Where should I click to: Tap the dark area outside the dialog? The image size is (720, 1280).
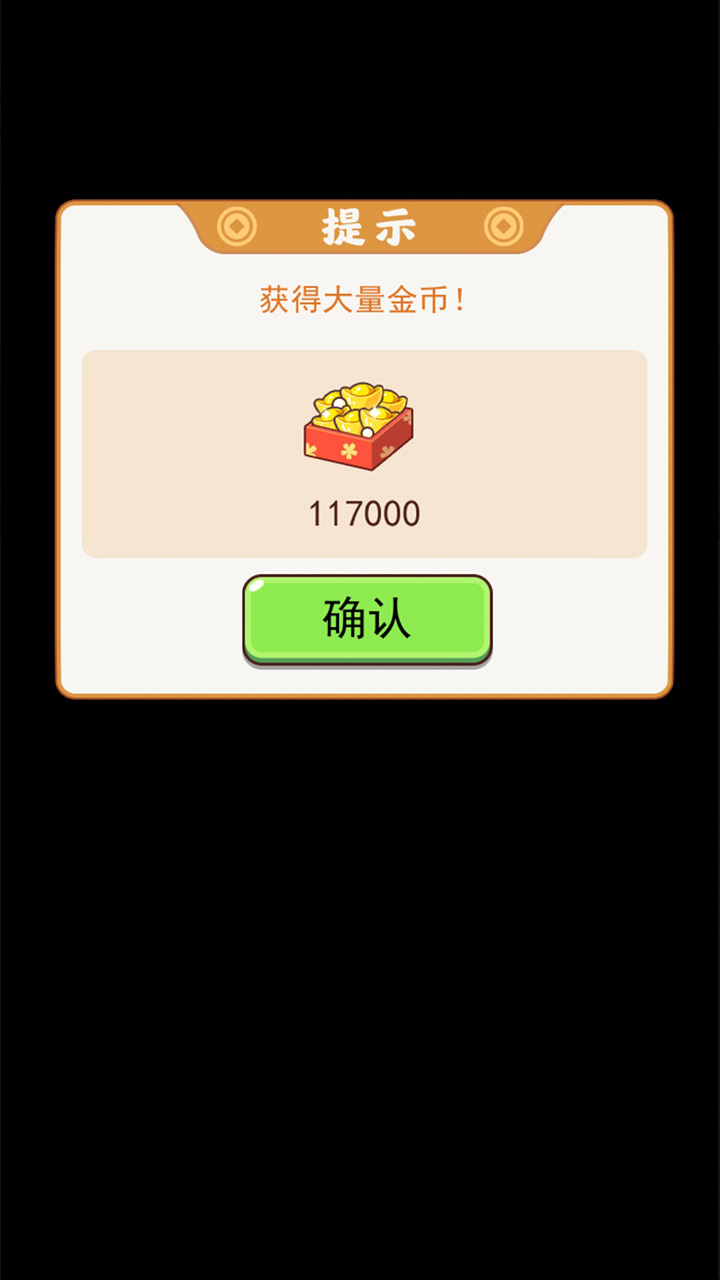coord(360,950)
